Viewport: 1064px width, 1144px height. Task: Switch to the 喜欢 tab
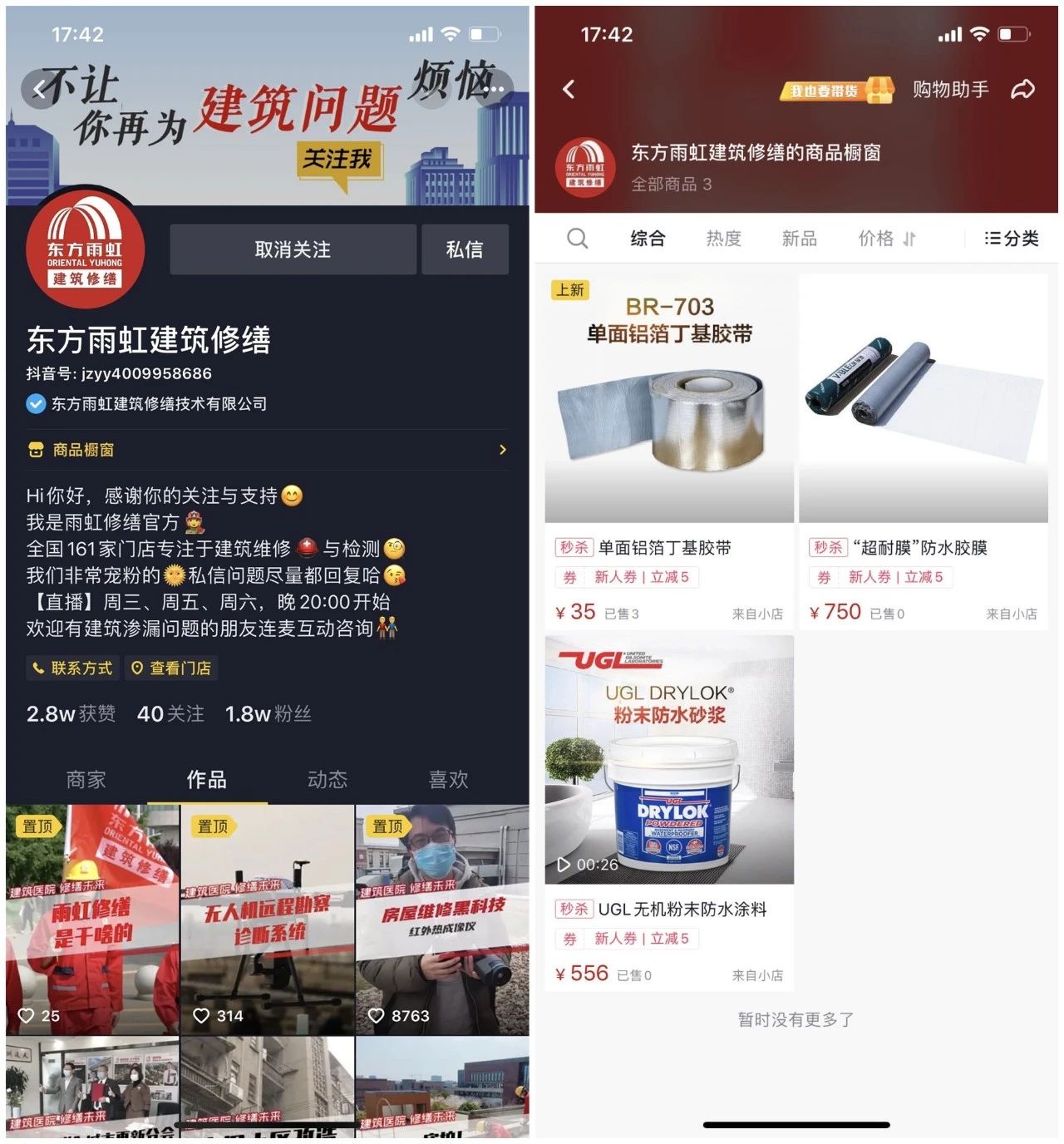(x=448, y=779)
